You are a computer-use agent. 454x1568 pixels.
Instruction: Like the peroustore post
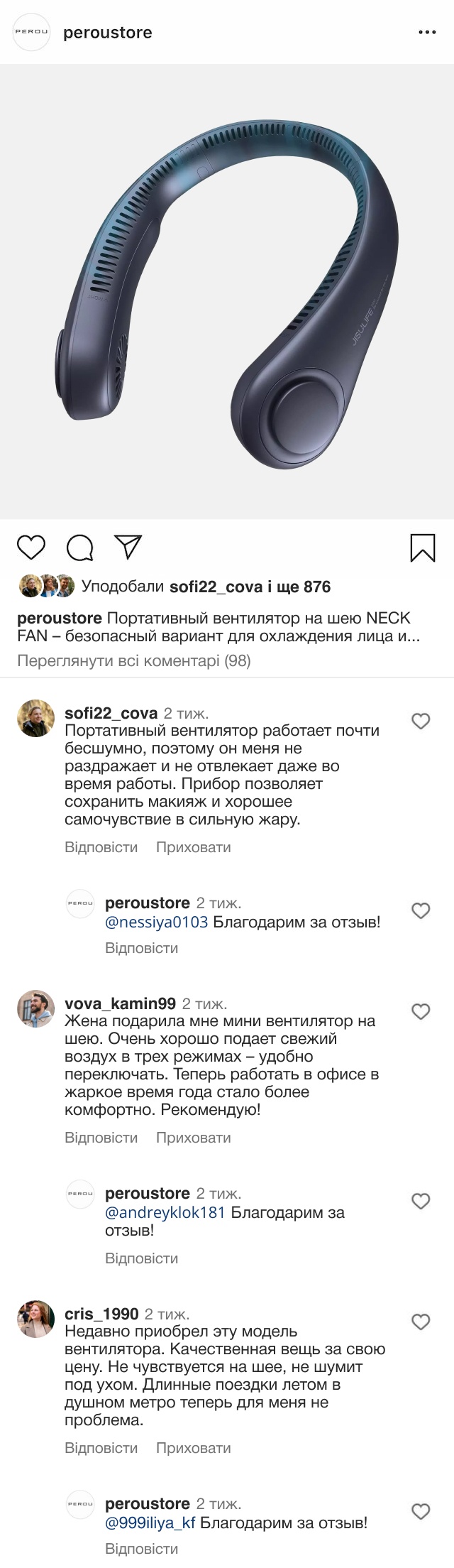tap(31, 548)
